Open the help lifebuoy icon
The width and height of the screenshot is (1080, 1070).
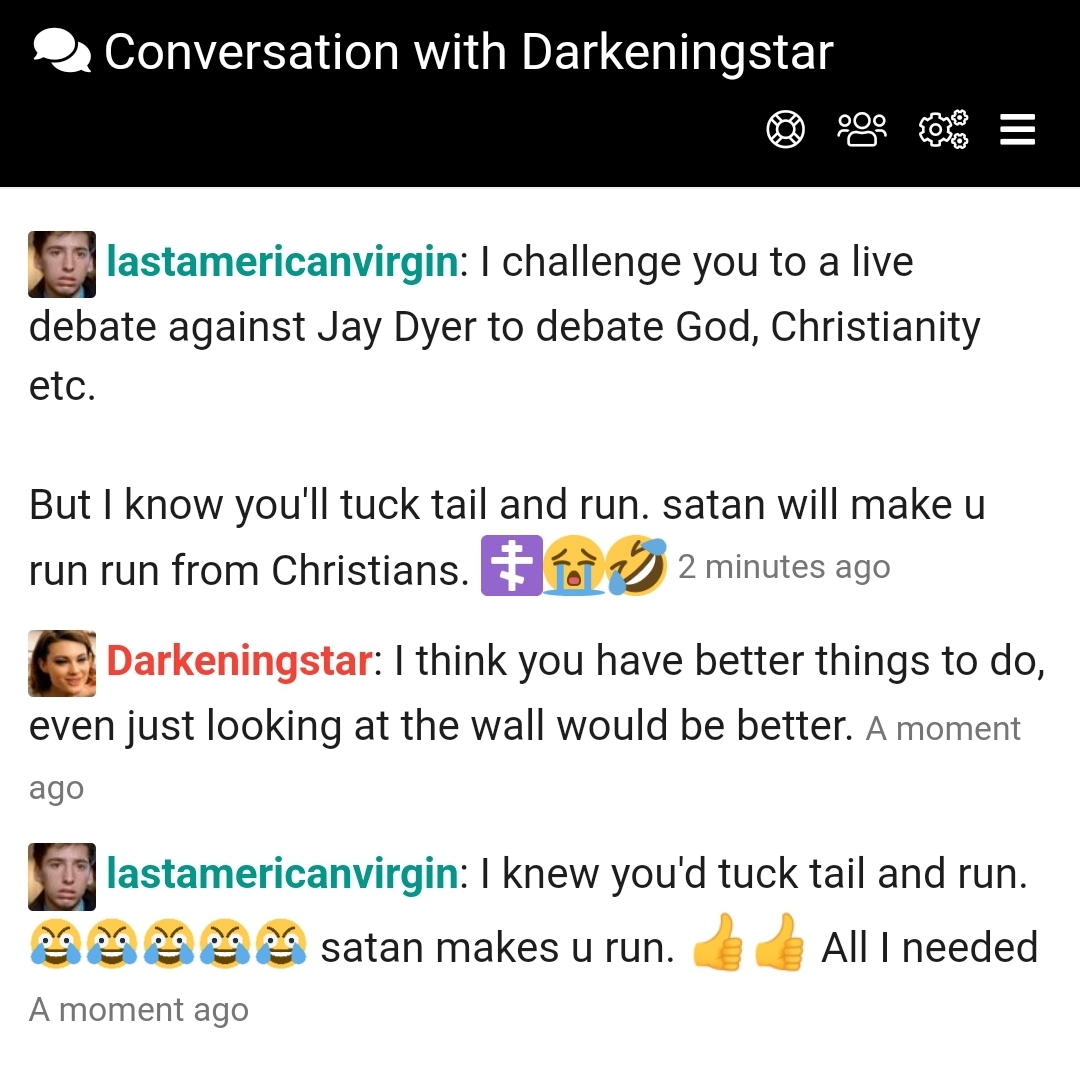point(785,130)
